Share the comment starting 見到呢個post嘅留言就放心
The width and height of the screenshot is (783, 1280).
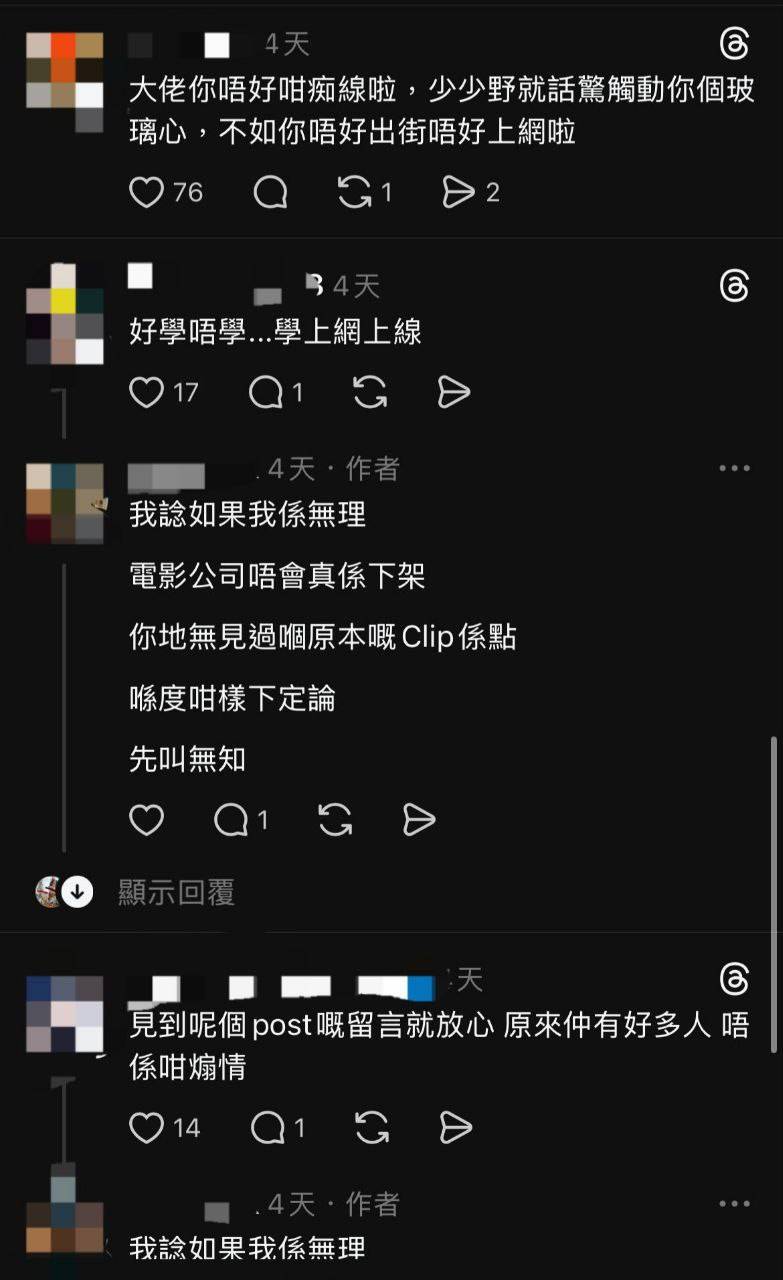click(455, 1128)
